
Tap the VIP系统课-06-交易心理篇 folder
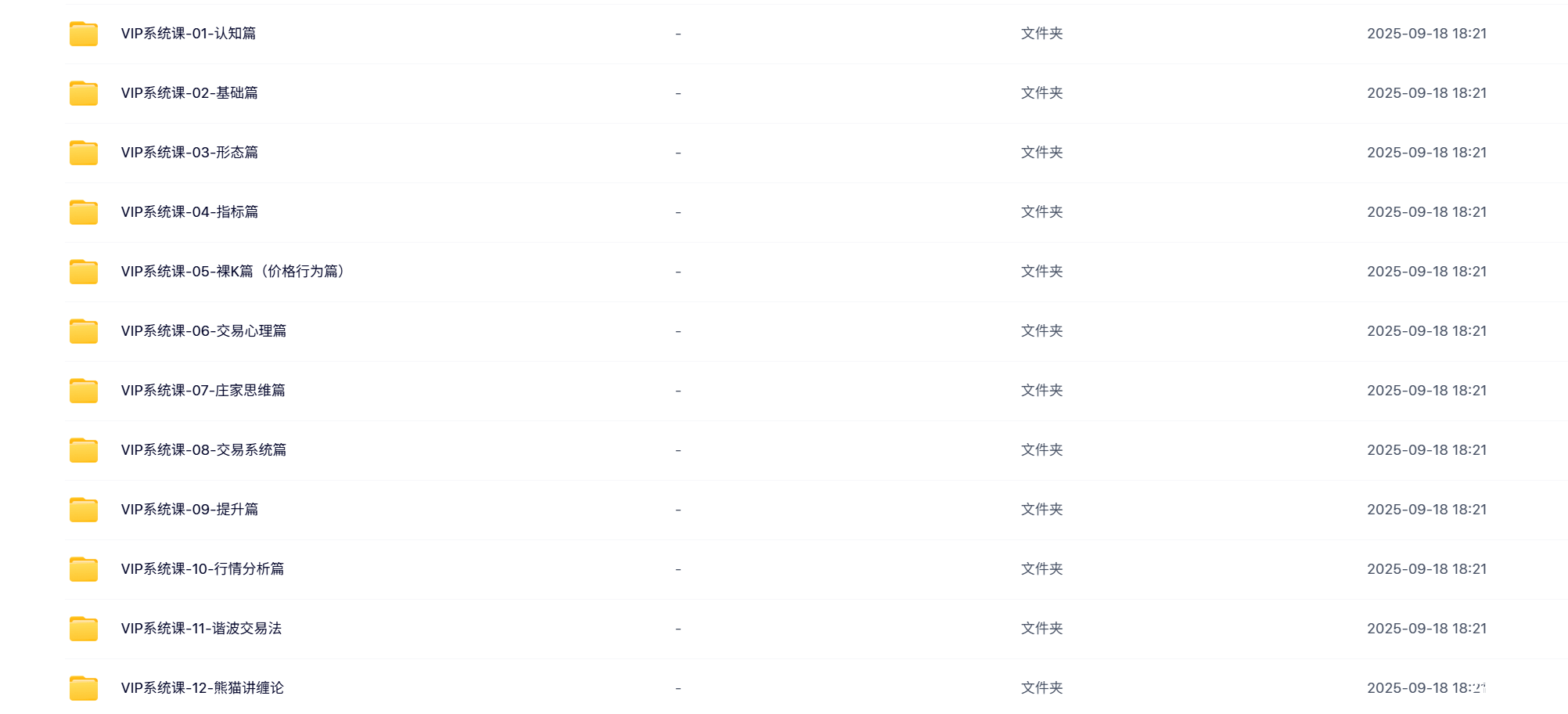click(x=203, y=331)
